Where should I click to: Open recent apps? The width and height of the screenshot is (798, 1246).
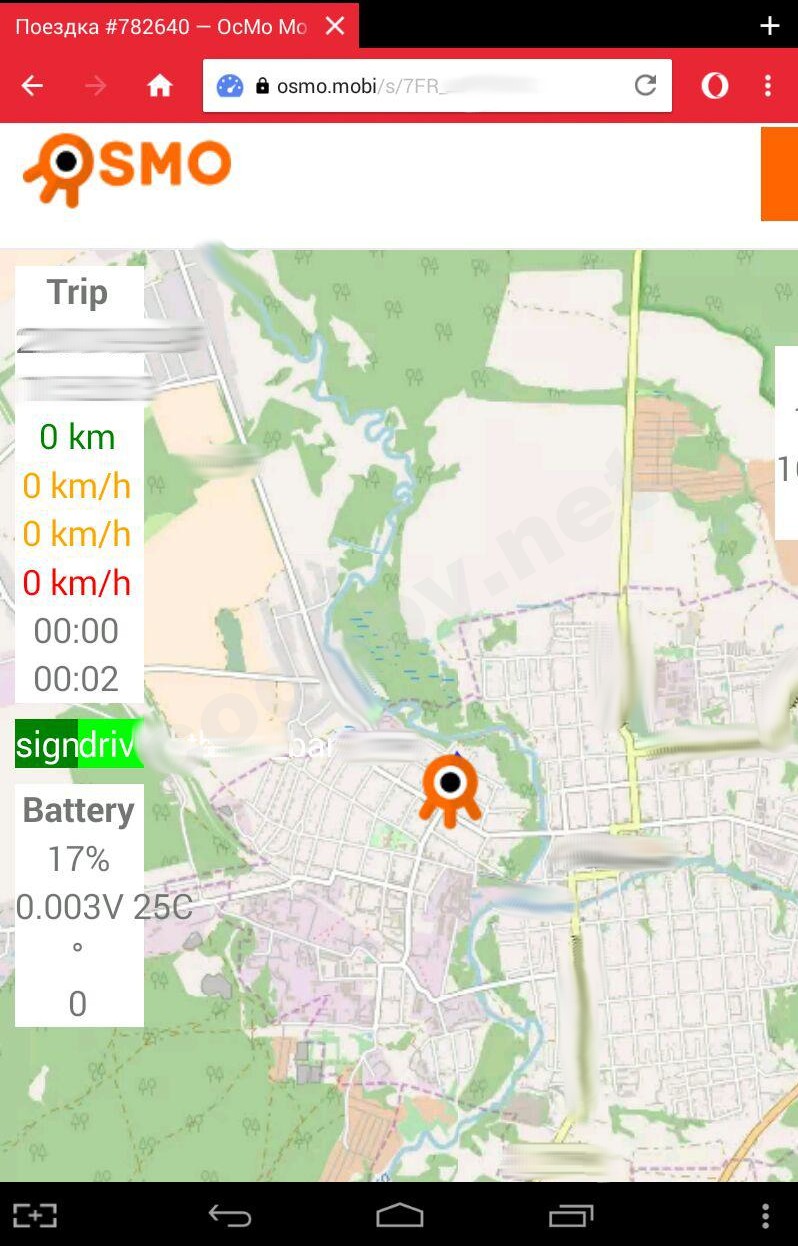[x=570, y=1215]
